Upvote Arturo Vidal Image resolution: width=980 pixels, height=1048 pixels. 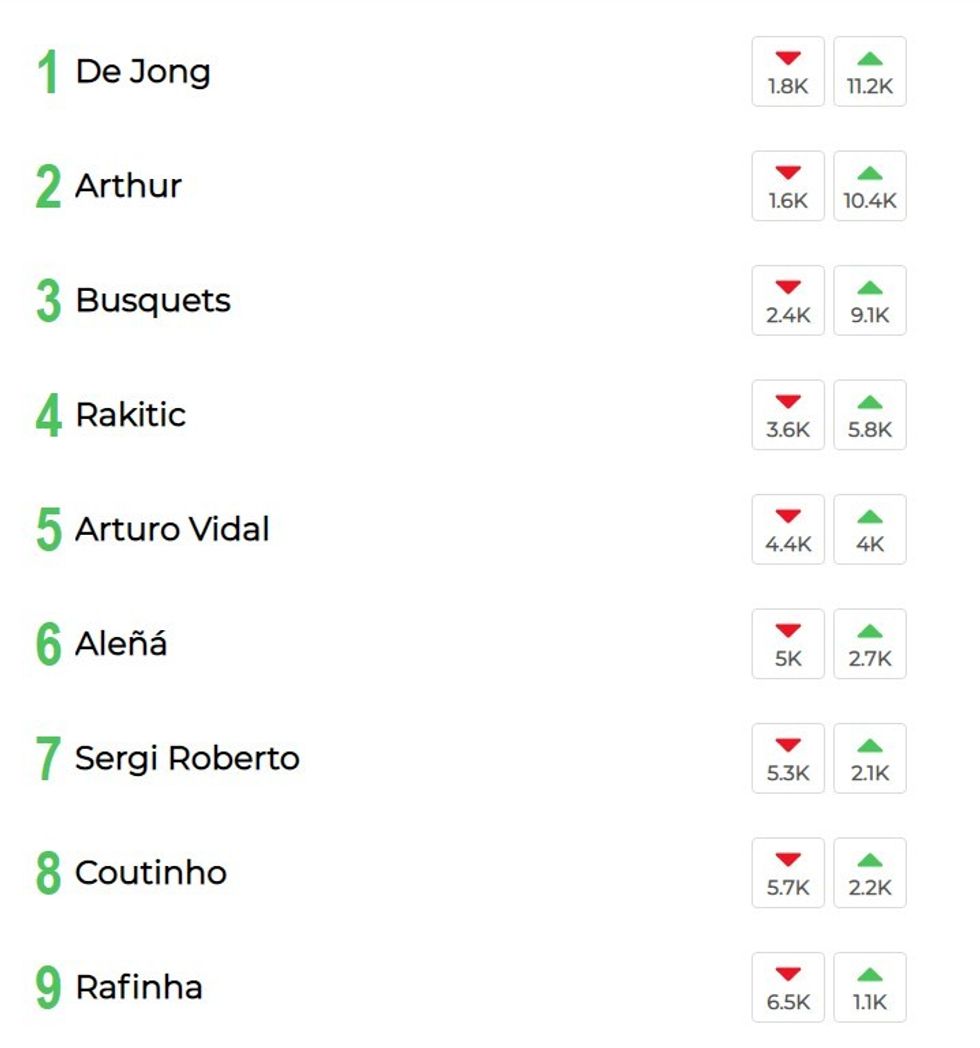(869, 529)
